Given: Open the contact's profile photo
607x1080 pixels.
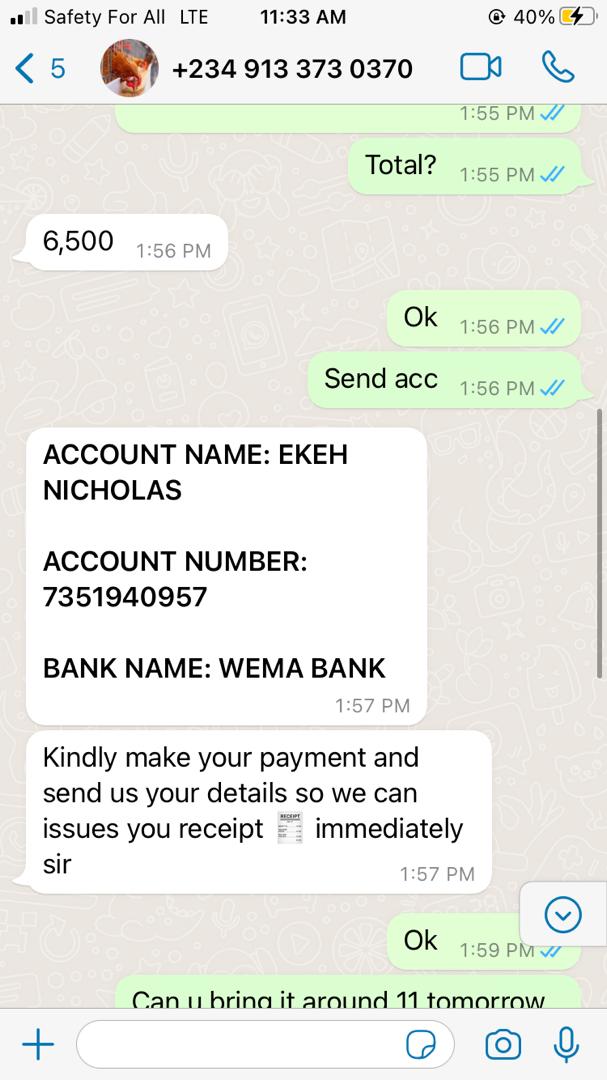Looking at the screenshot, I should tap(130, 68).
